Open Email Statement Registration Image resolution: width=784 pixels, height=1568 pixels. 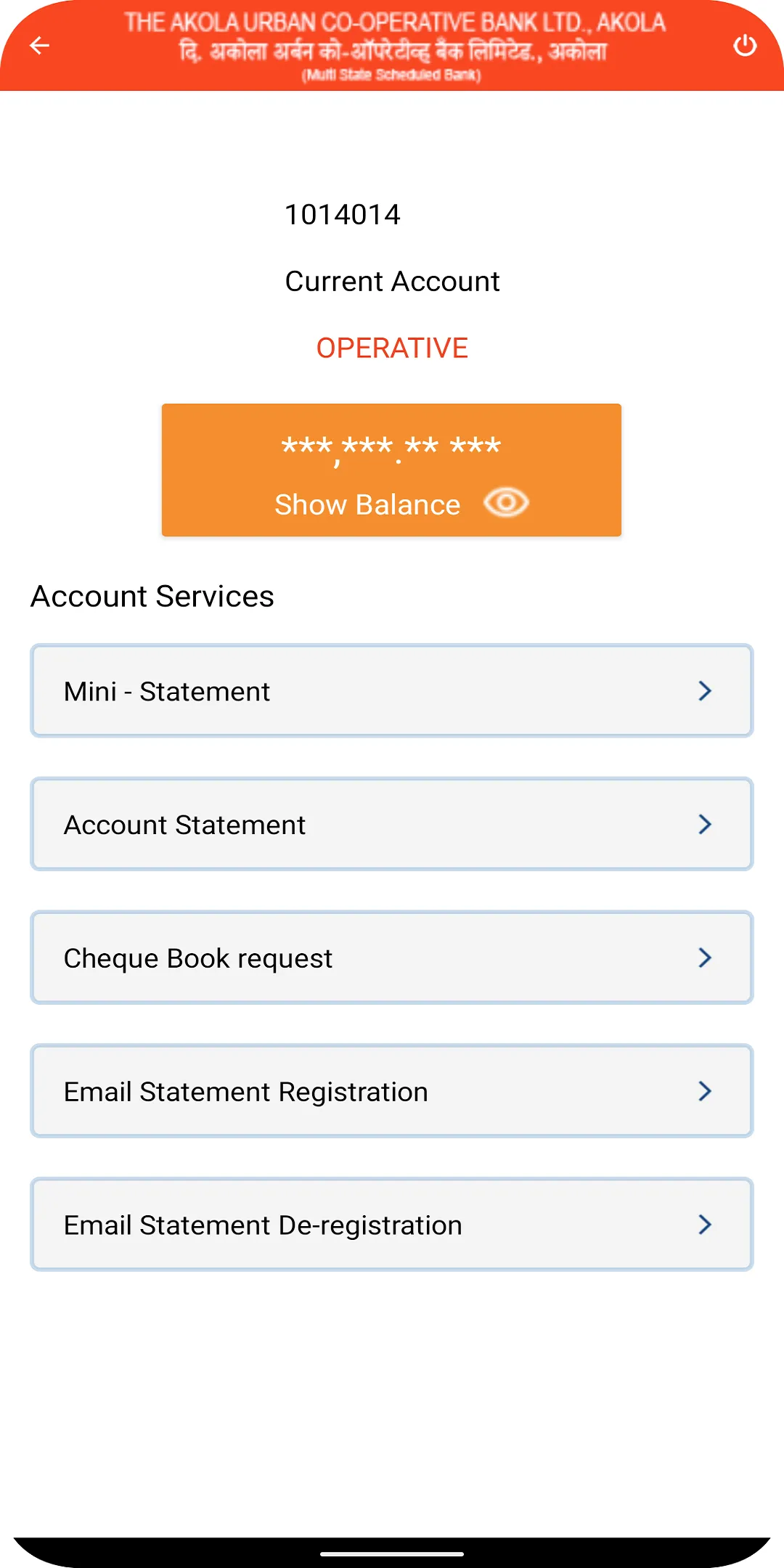392,1092
